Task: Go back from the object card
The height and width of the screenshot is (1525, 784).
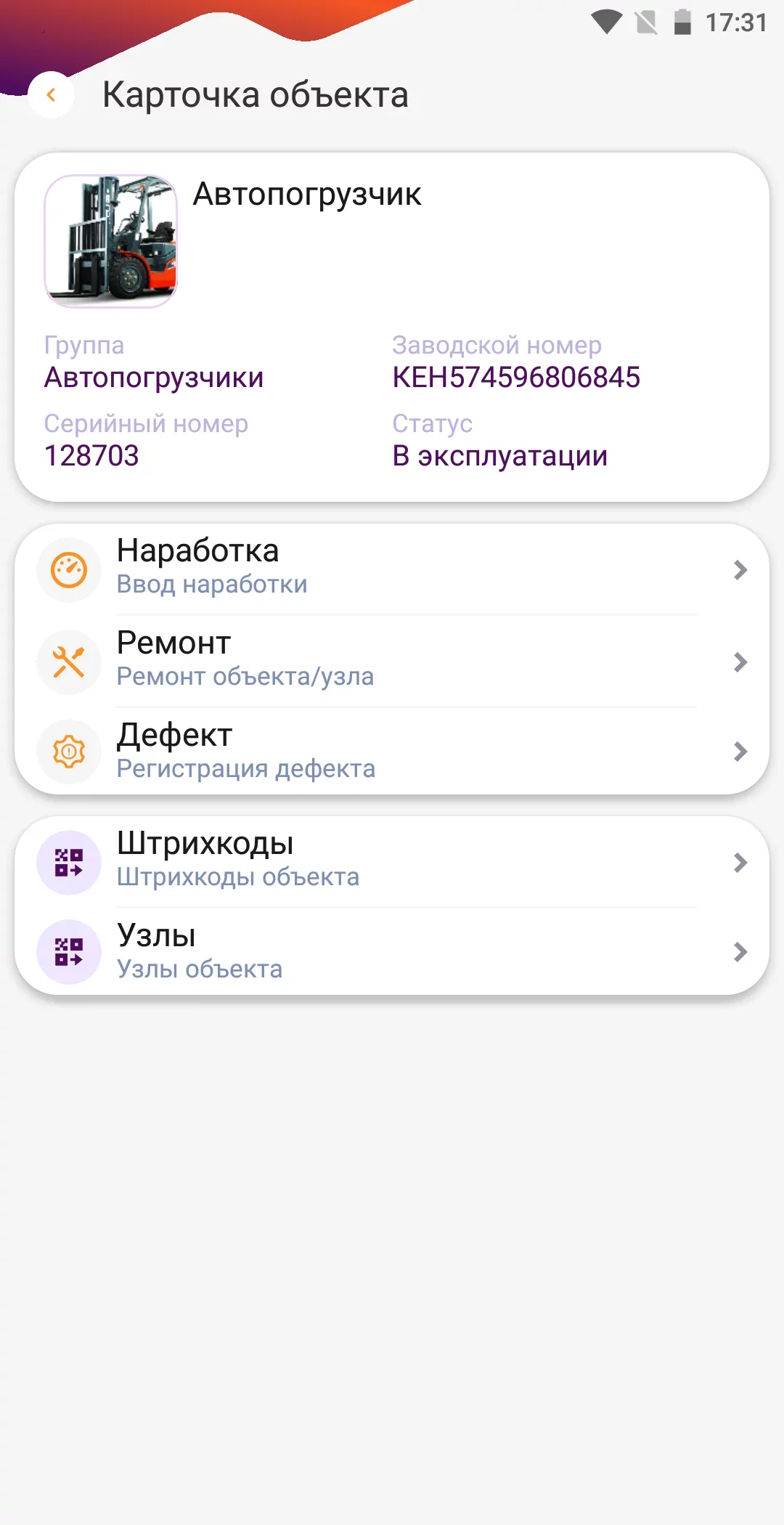Action: pos(51,94)
